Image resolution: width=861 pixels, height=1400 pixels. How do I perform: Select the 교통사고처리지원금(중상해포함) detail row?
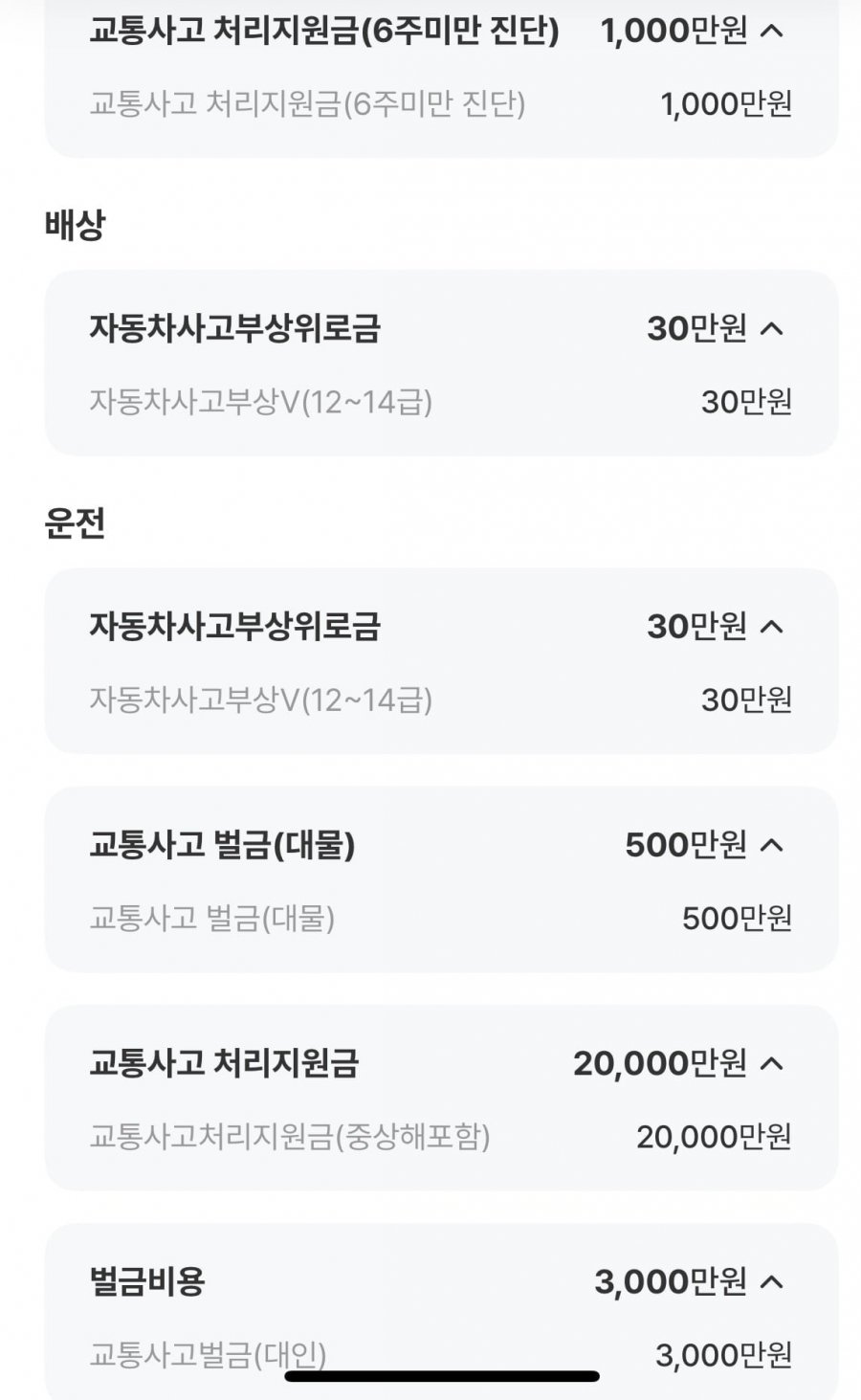point(290,1137)
